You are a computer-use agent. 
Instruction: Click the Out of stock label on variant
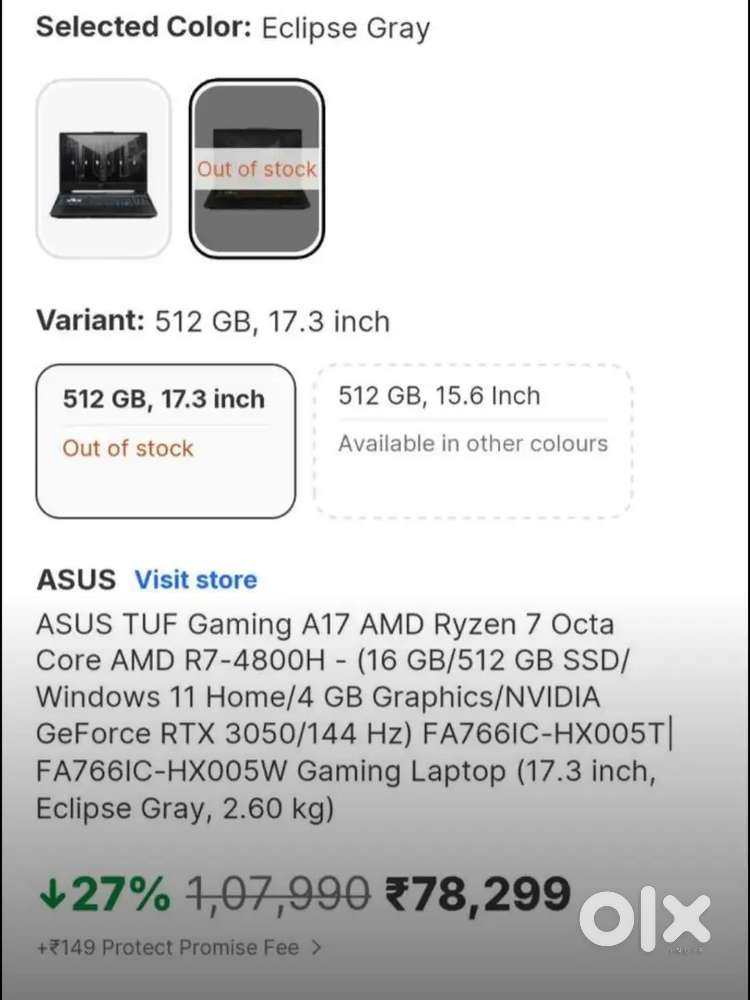pos(128,449)
